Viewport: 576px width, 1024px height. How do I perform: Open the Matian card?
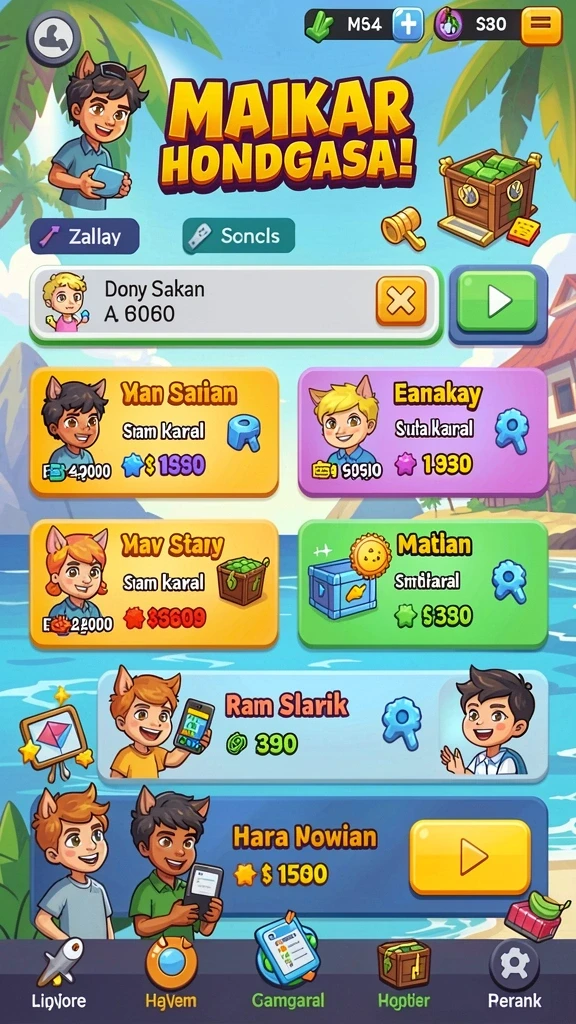pyautogui.click(x=423, y=583)
